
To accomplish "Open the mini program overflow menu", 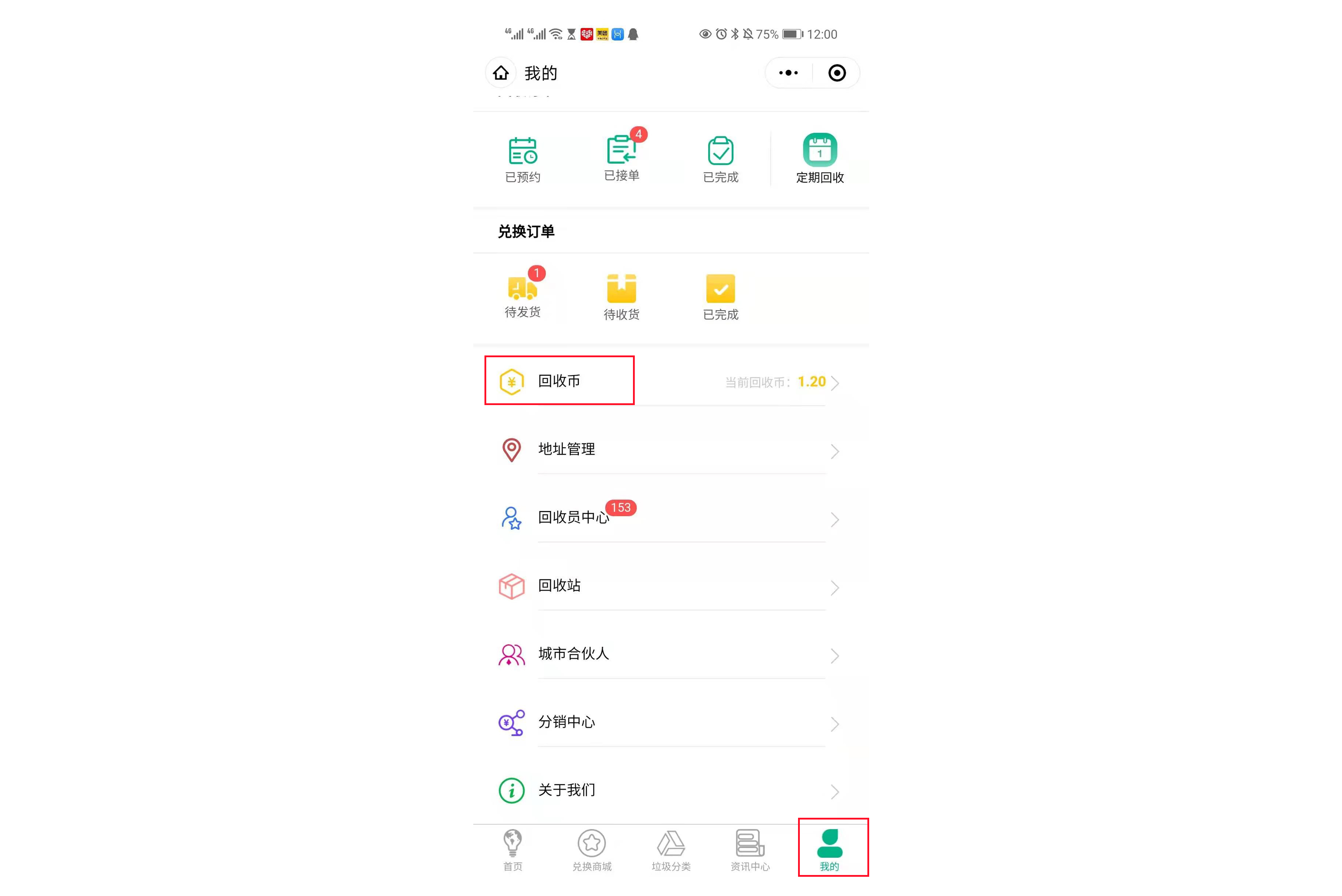I will click(788, 73).
